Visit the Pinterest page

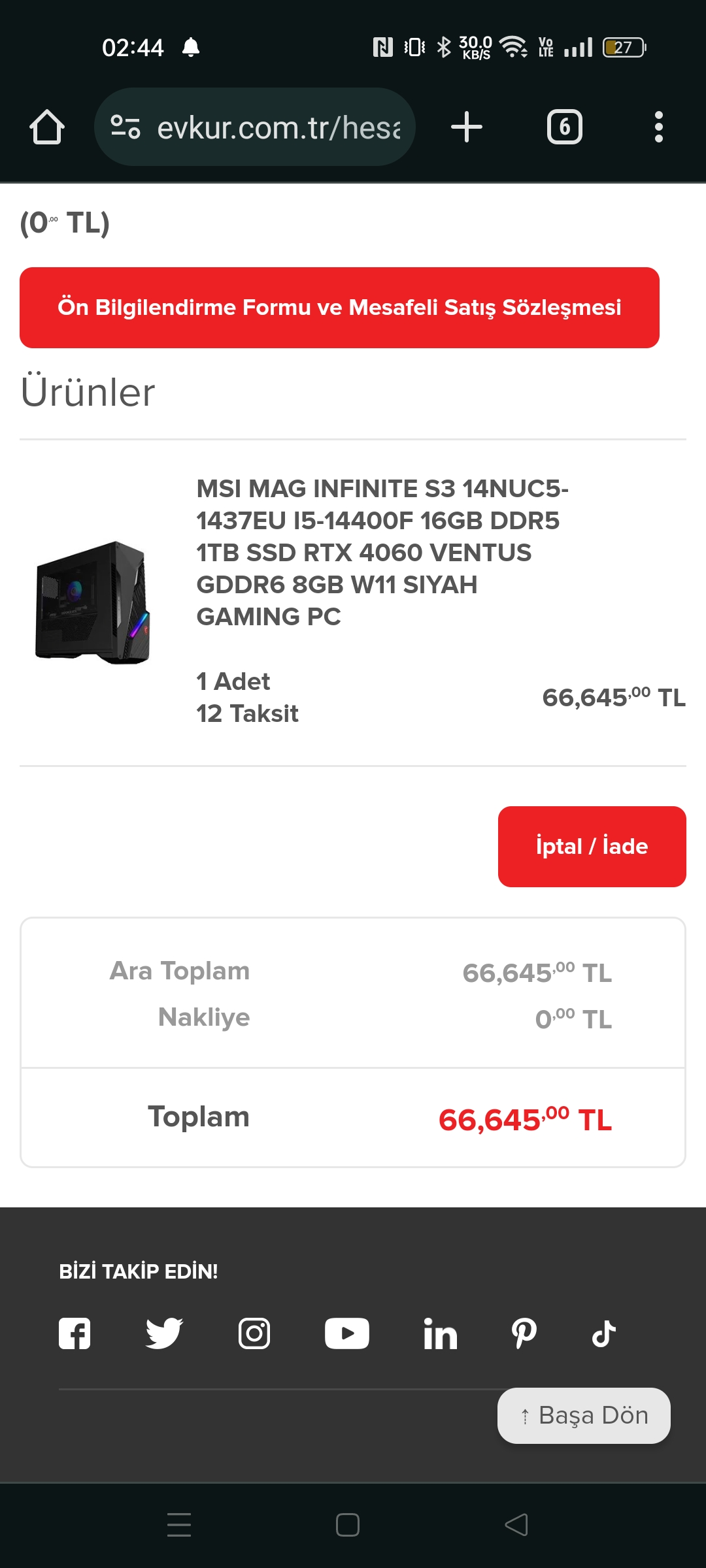pyautogui.click(x=524, y=1333)
